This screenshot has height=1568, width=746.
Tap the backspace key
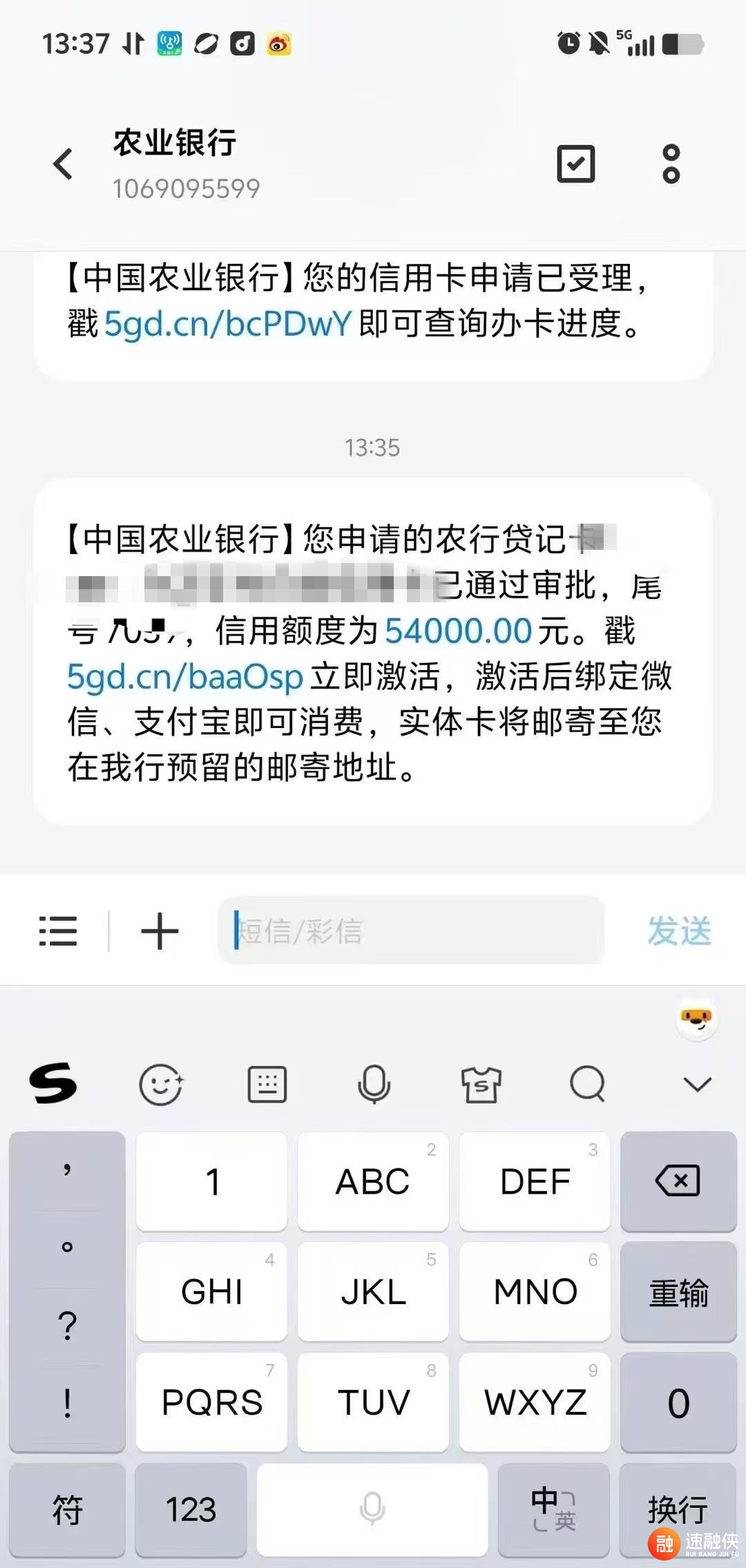tap(678, 1181)
